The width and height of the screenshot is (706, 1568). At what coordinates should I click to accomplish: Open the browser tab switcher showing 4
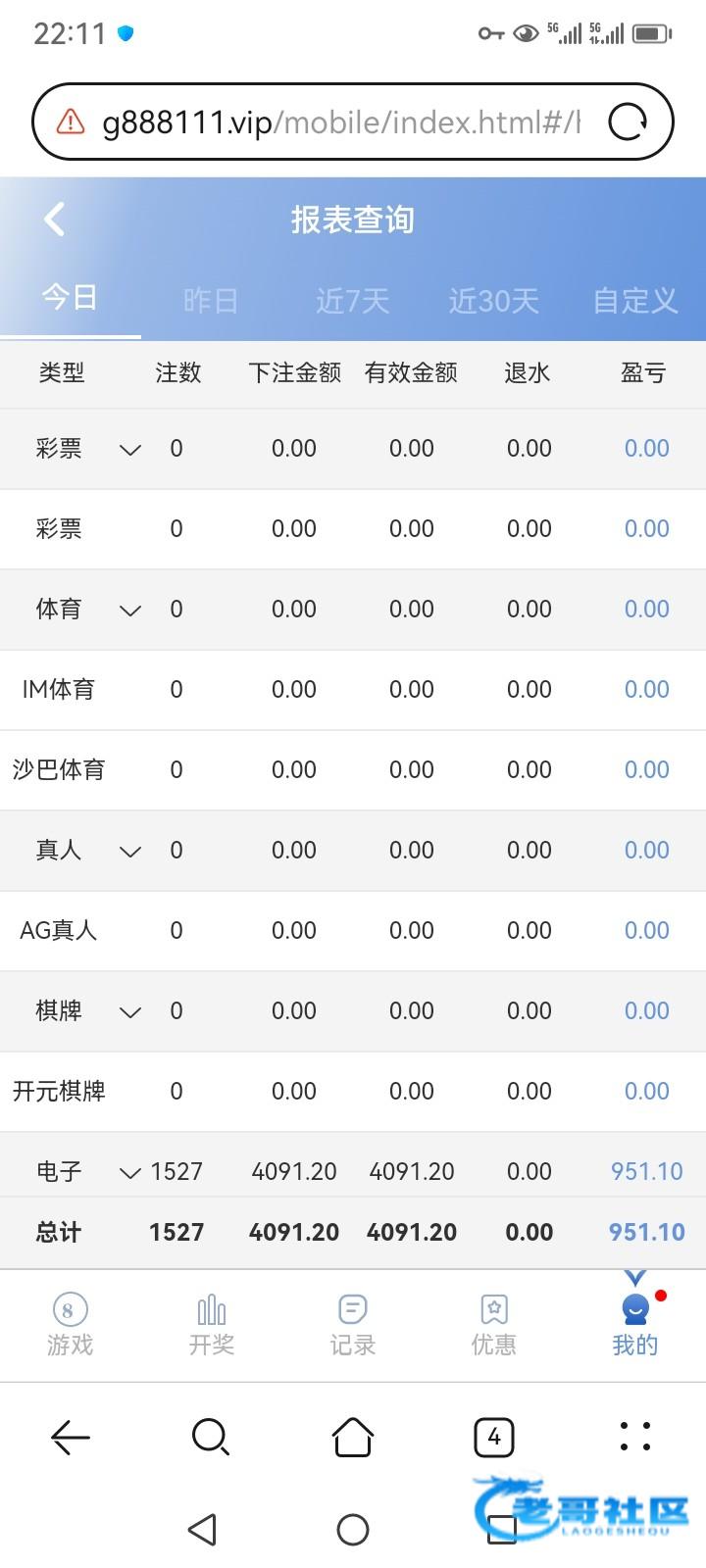494,1437
